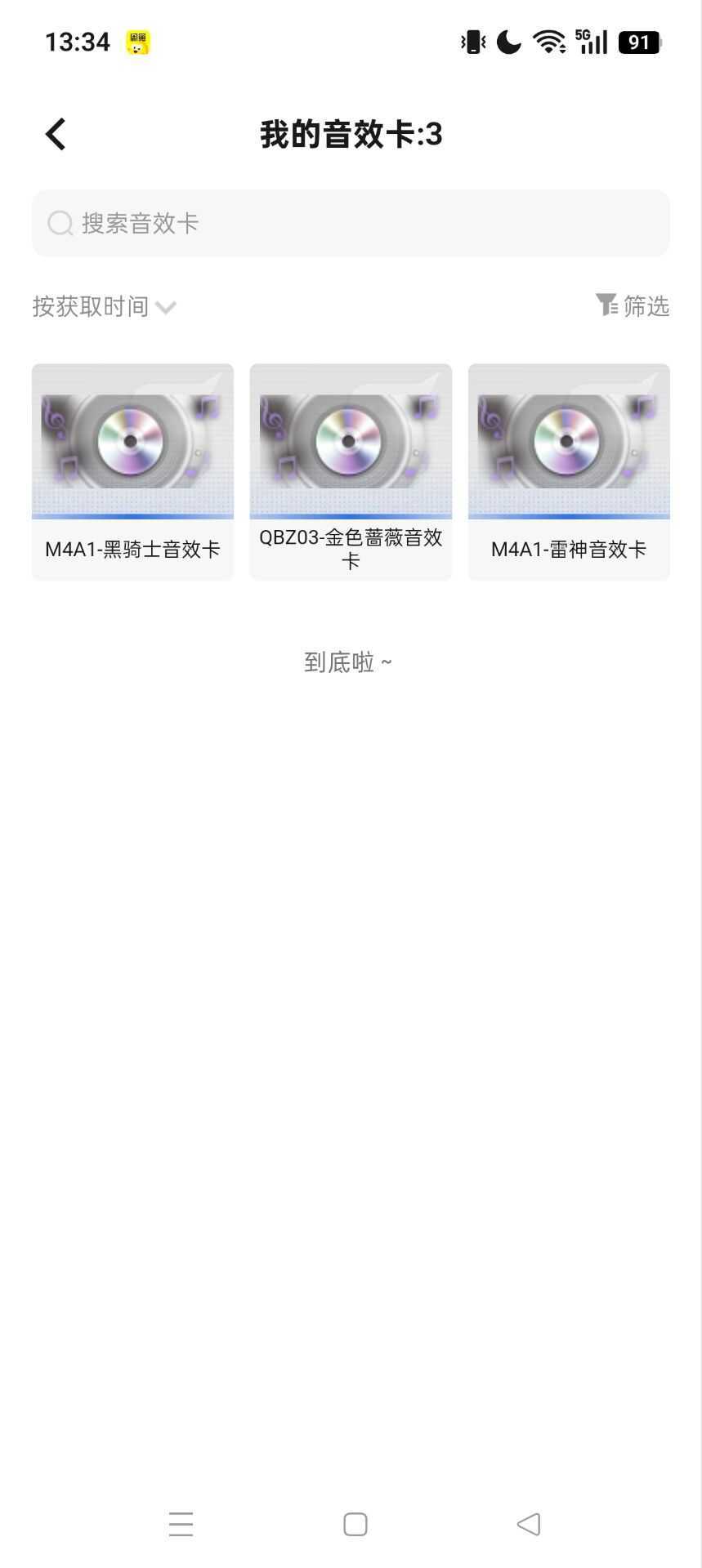Screen dimensions: 702x1568
Task: Tap the back arrow at top left
Action: click(55, 133)
